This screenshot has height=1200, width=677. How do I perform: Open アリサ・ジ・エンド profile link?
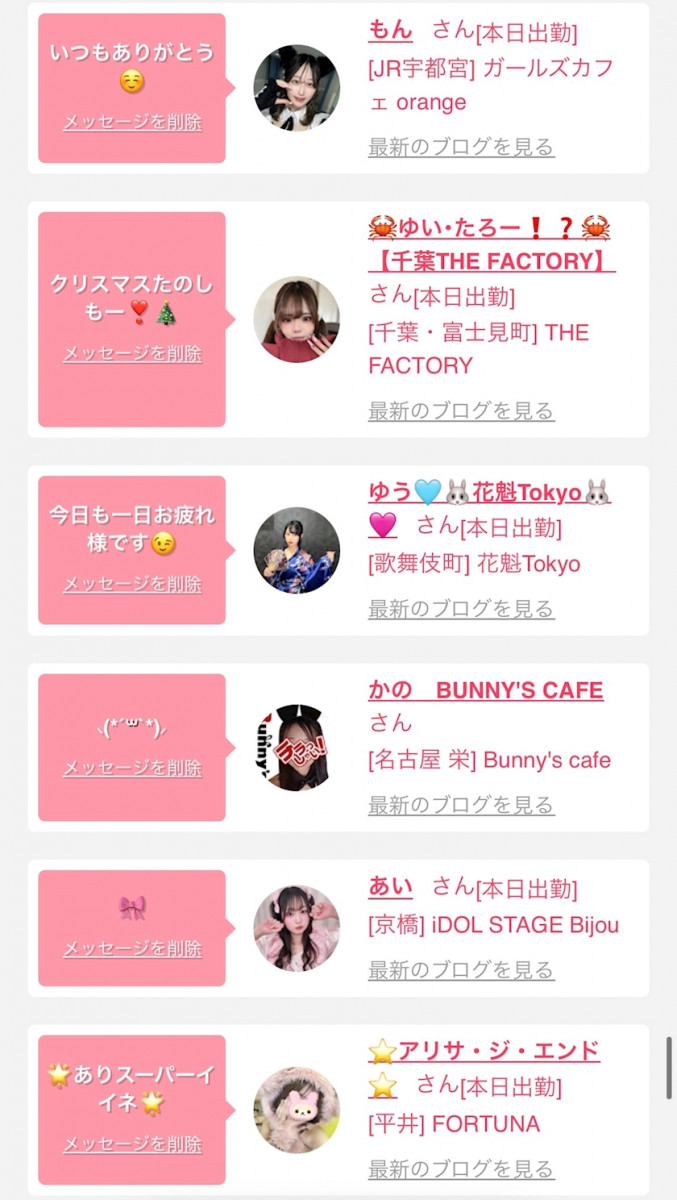pos(484,1051)
